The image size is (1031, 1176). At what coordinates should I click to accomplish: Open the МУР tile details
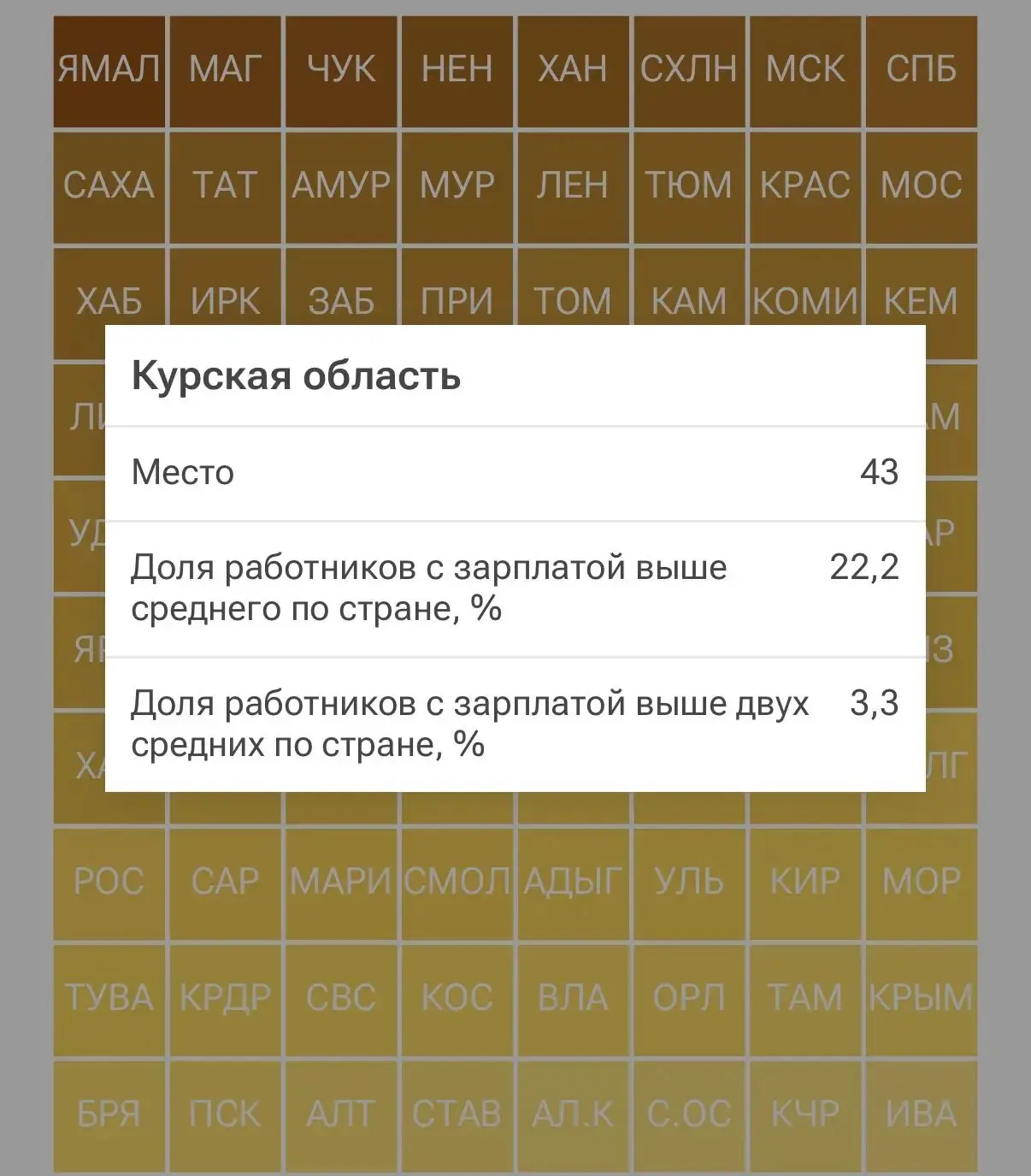click(457, 186)
